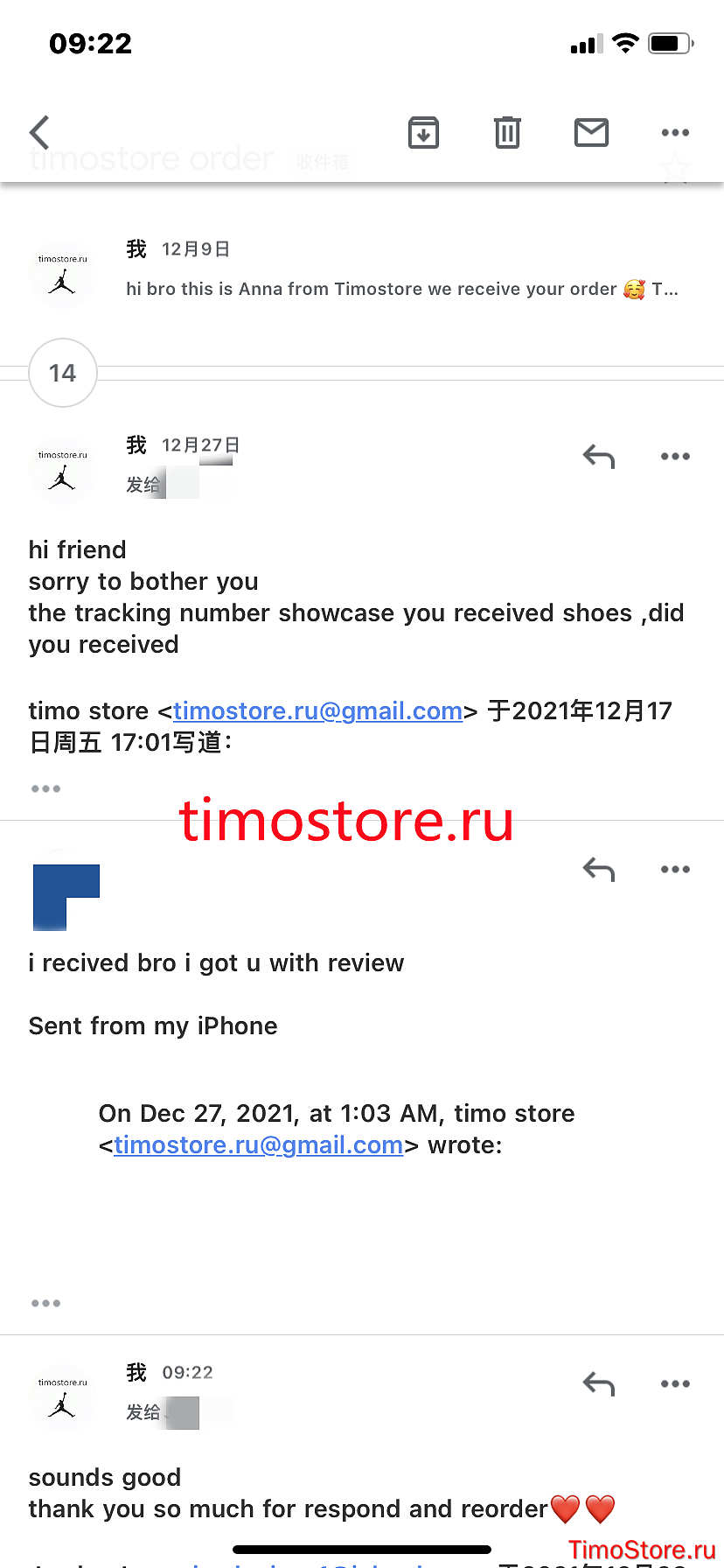Open the top toolbar overflow menu
The height and width of the screenshot is (1568, 724).
pos(675,133)
